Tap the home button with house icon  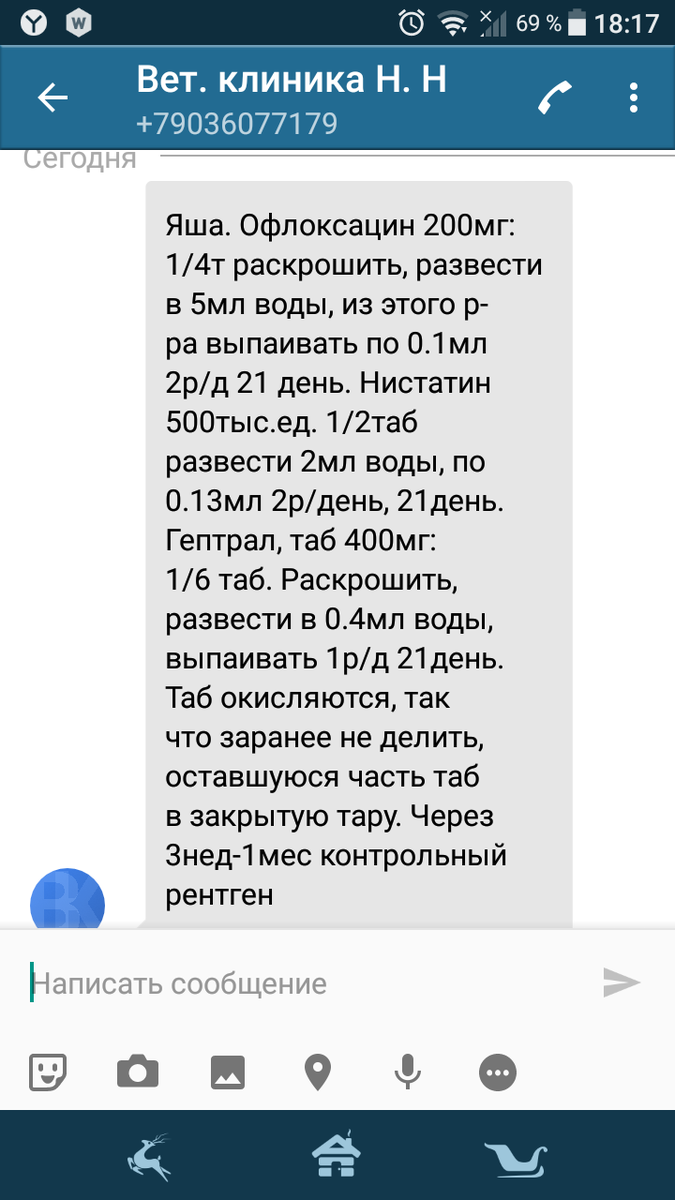[x=337, y=1158]
